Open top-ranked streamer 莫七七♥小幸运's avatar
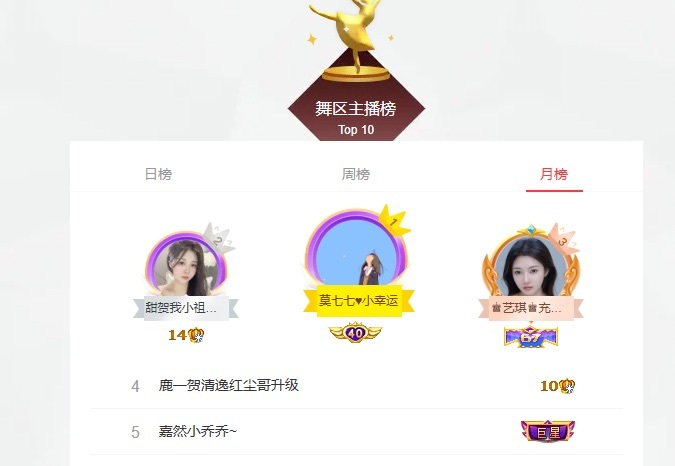 (358, 256)
